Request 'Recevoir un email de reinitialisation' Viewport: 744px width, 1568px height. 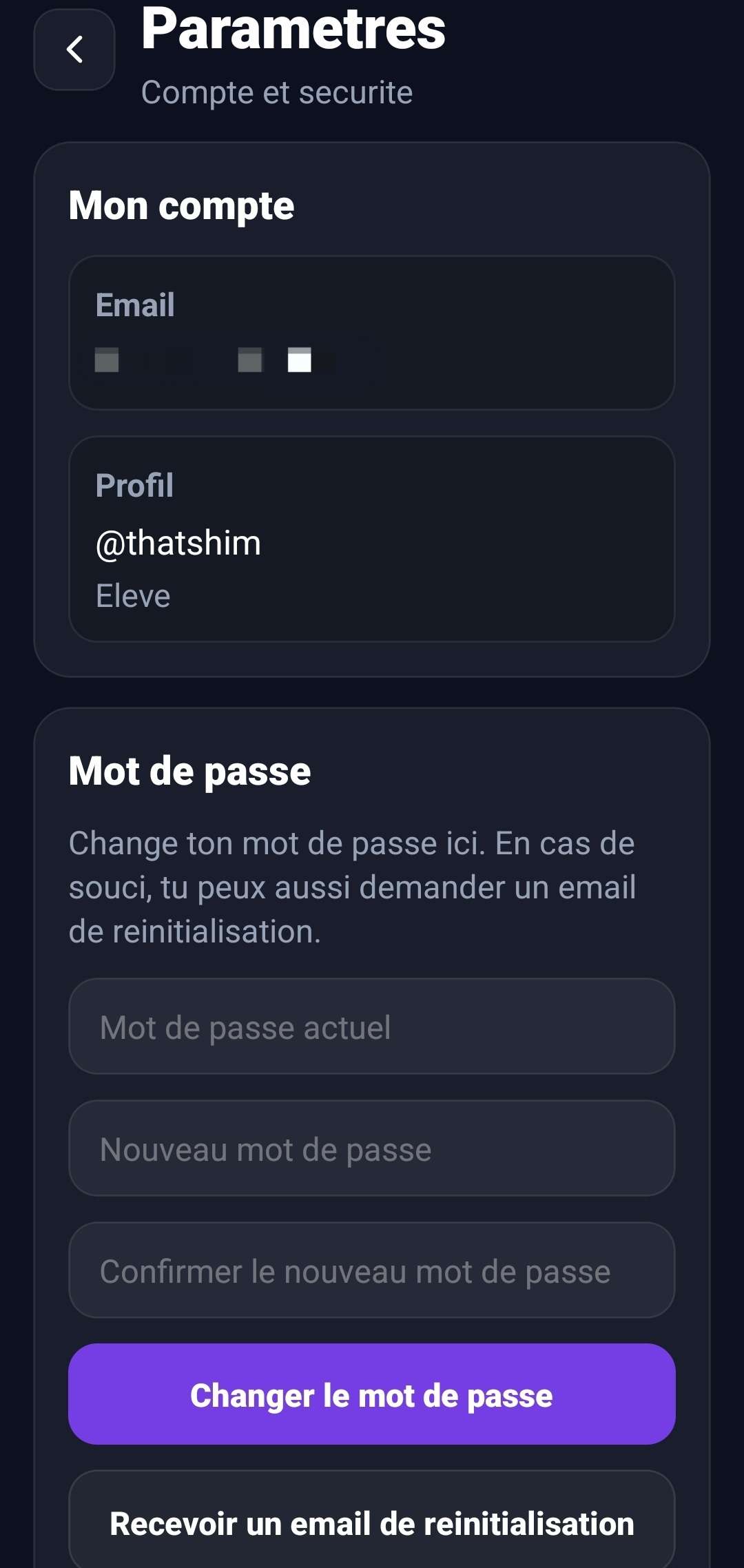click(372, 1523)
